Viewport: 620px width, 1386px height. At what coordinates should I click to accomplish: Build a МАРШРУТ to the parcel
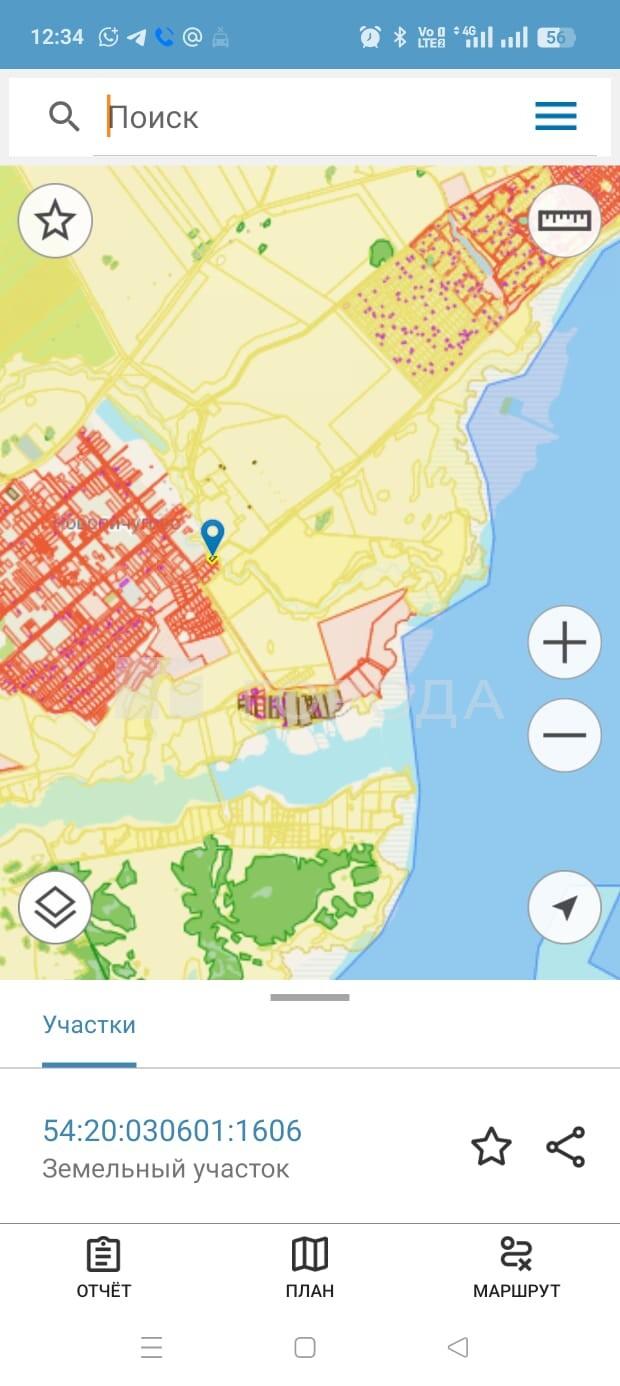click(516, 1267)
